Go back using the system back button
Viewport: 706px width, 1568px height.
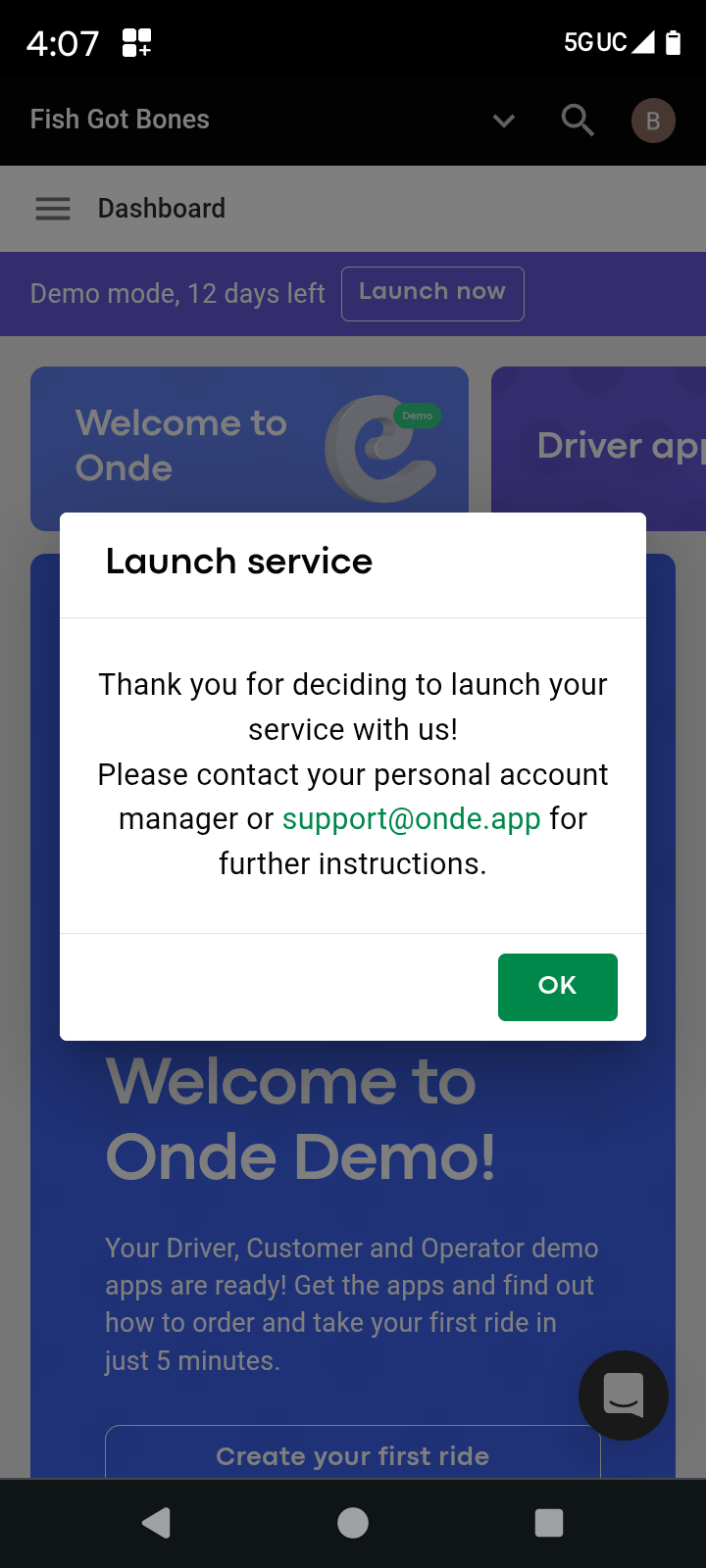[157, 1523]
